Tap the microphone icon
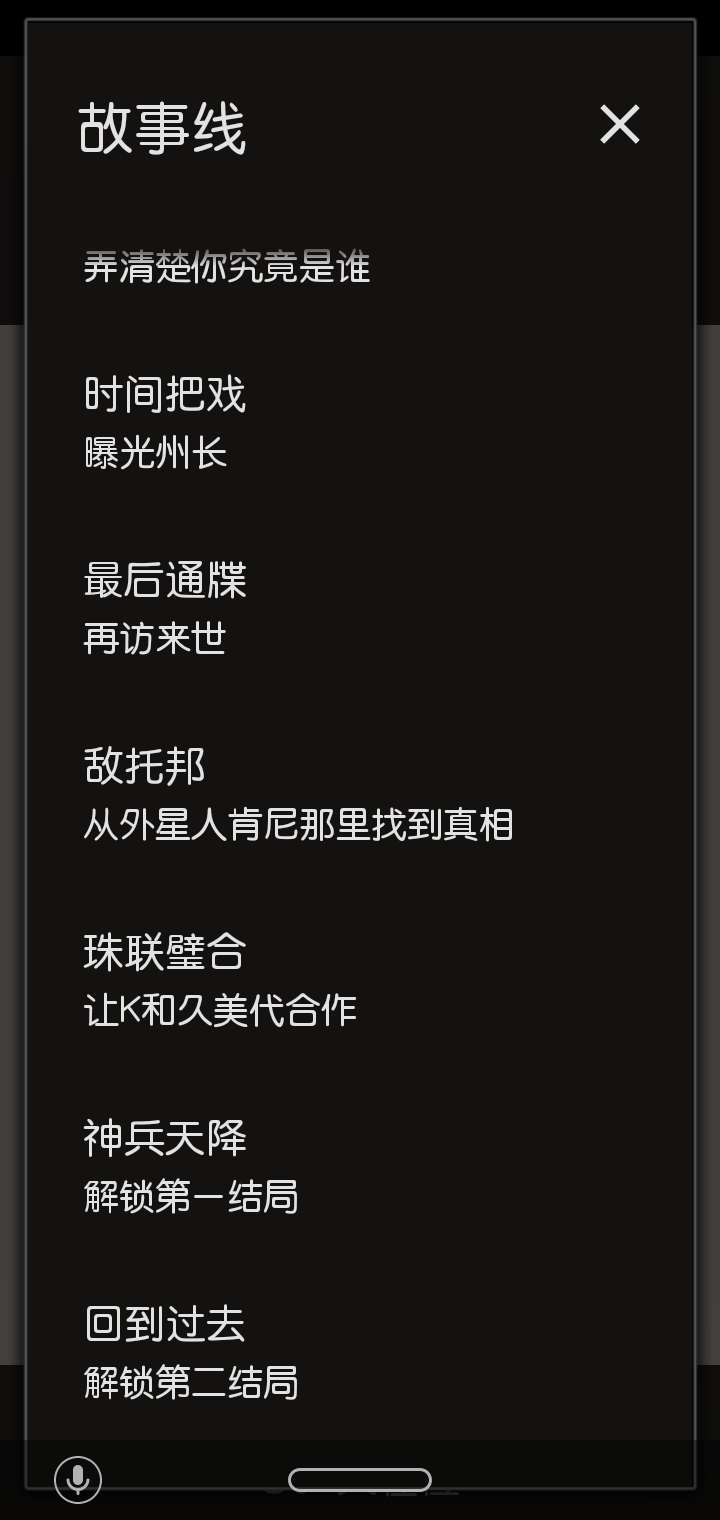 point(78,1479)
